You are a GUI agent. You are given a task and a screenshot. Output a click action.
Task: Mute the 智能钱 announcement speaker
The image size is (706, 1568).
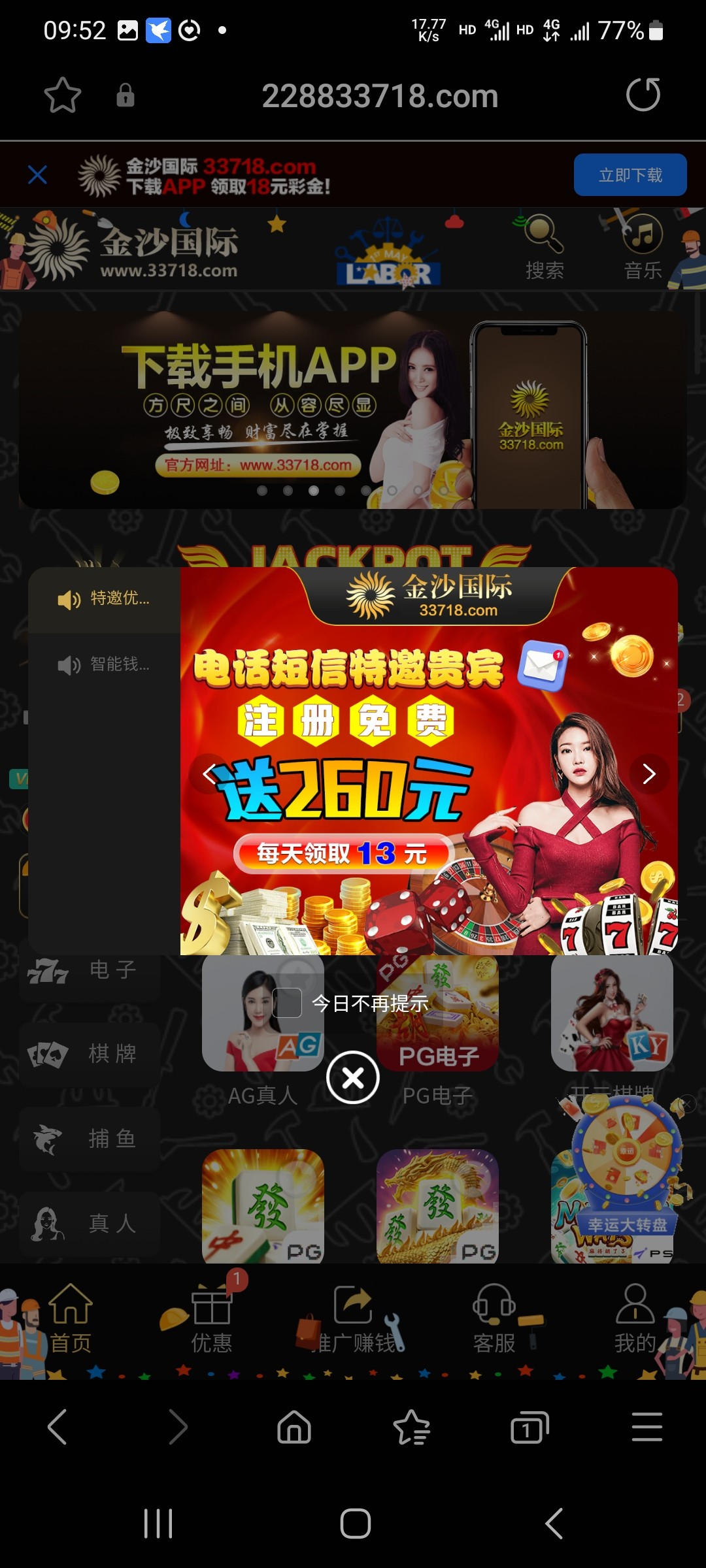[69, 664]
